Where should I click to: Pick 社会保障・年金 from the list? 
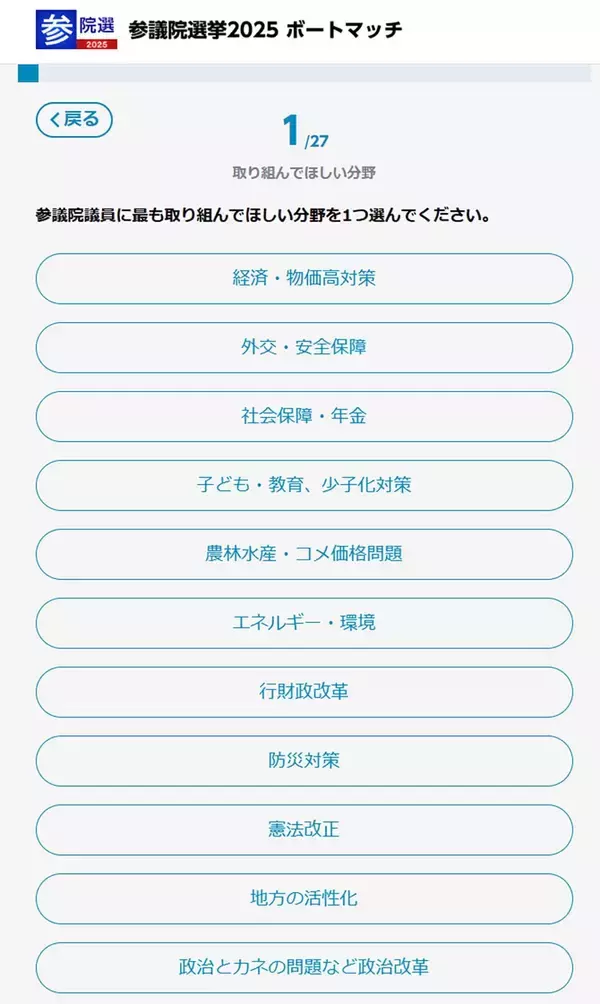[x=304, y=416]
